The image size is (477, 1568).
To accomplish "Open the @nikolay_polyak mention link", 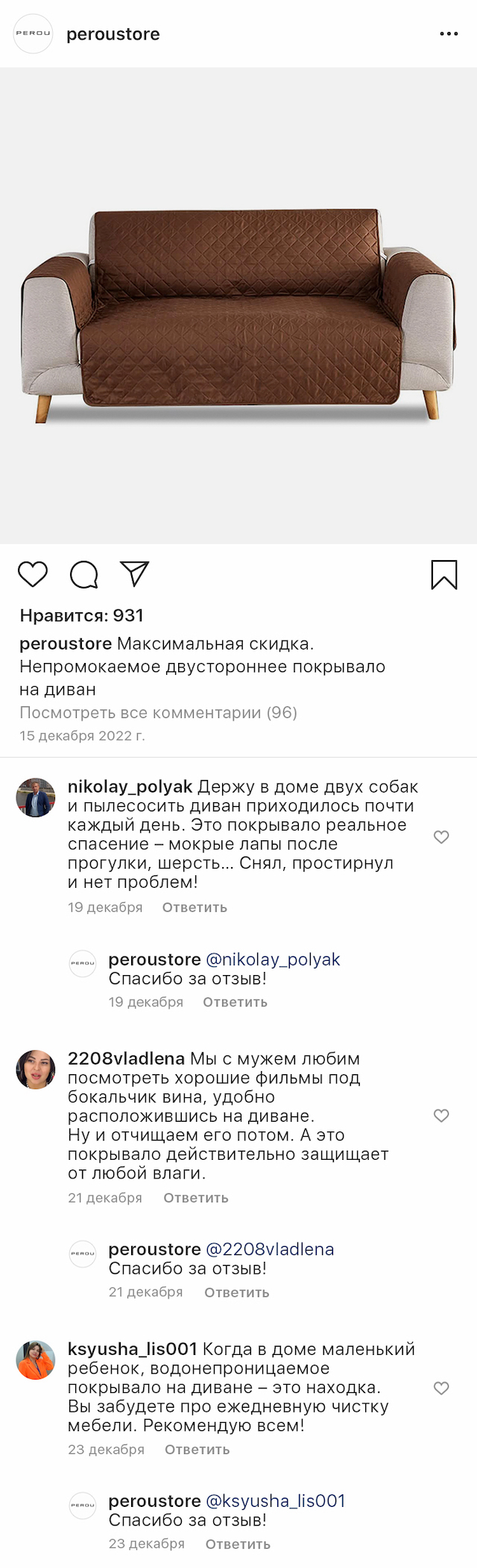I will pyautogui.click(x=273, y=959).
